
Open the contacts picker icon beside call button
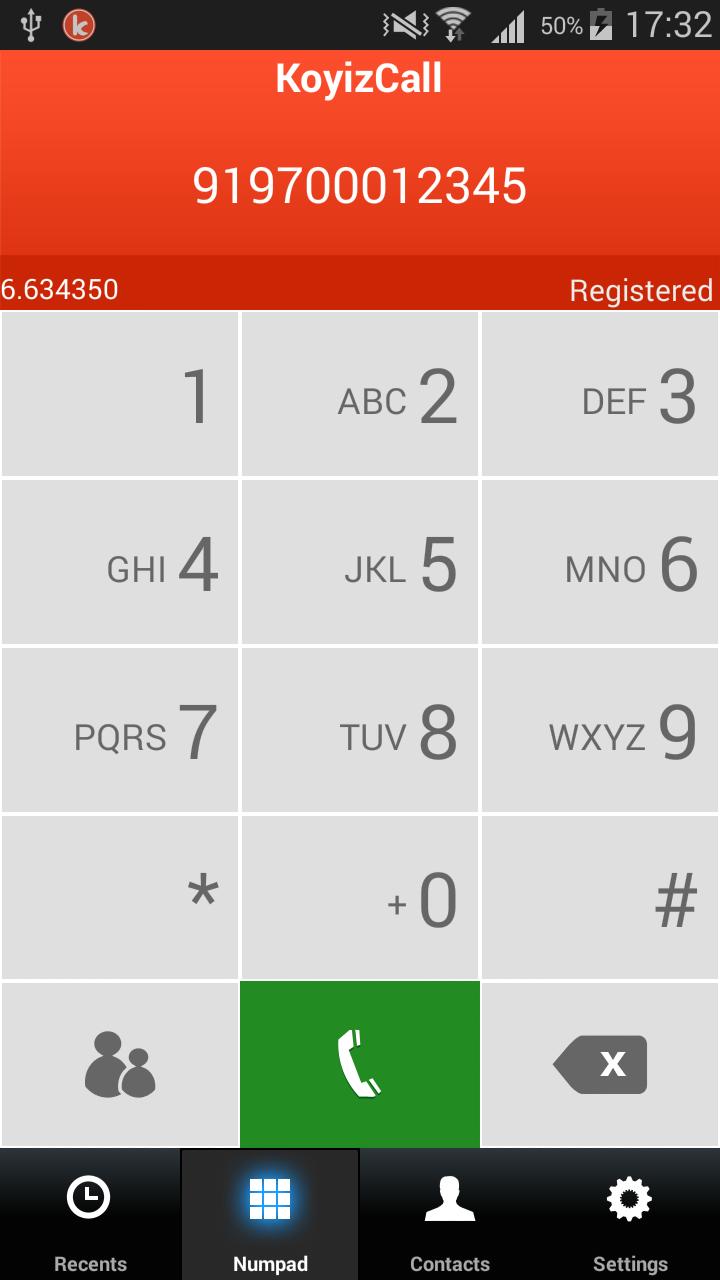120,1064
